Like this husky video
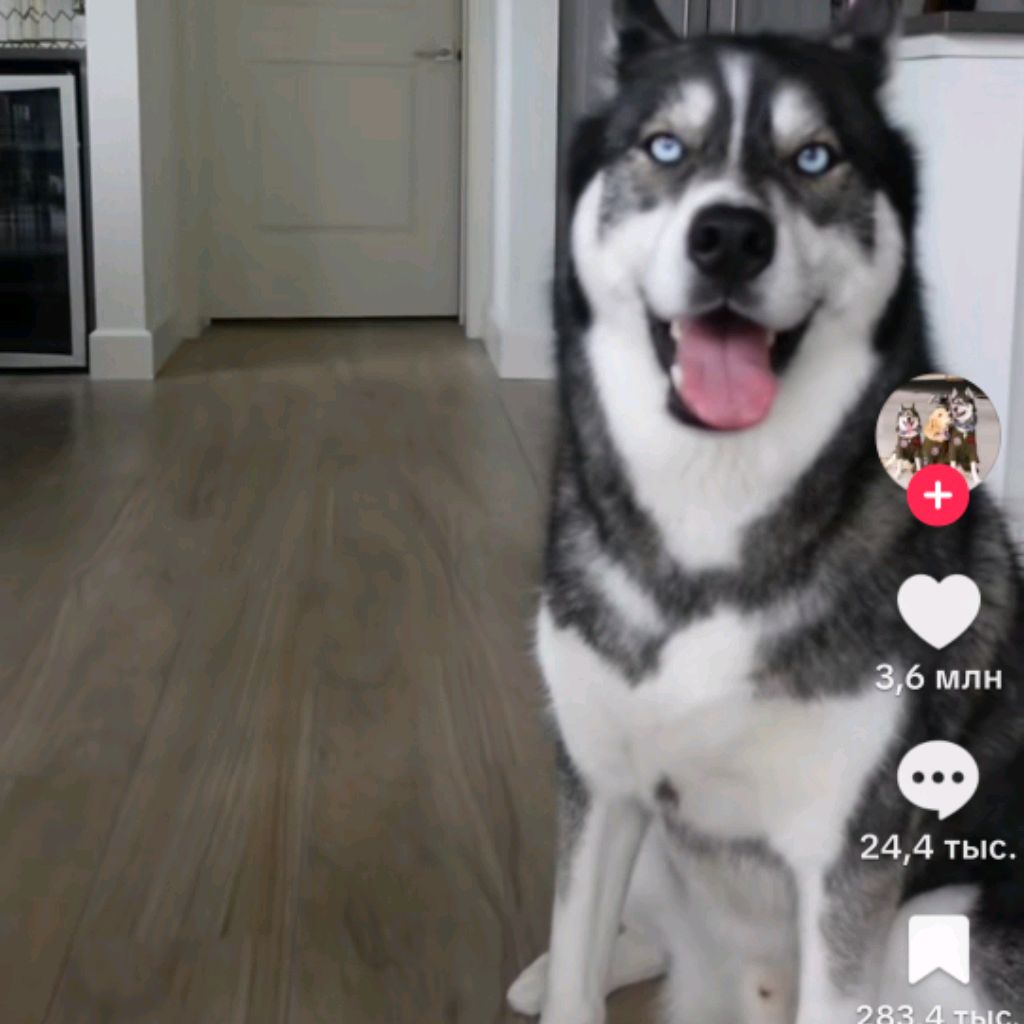This screenshot has height=1024, width=1024. 938,611
